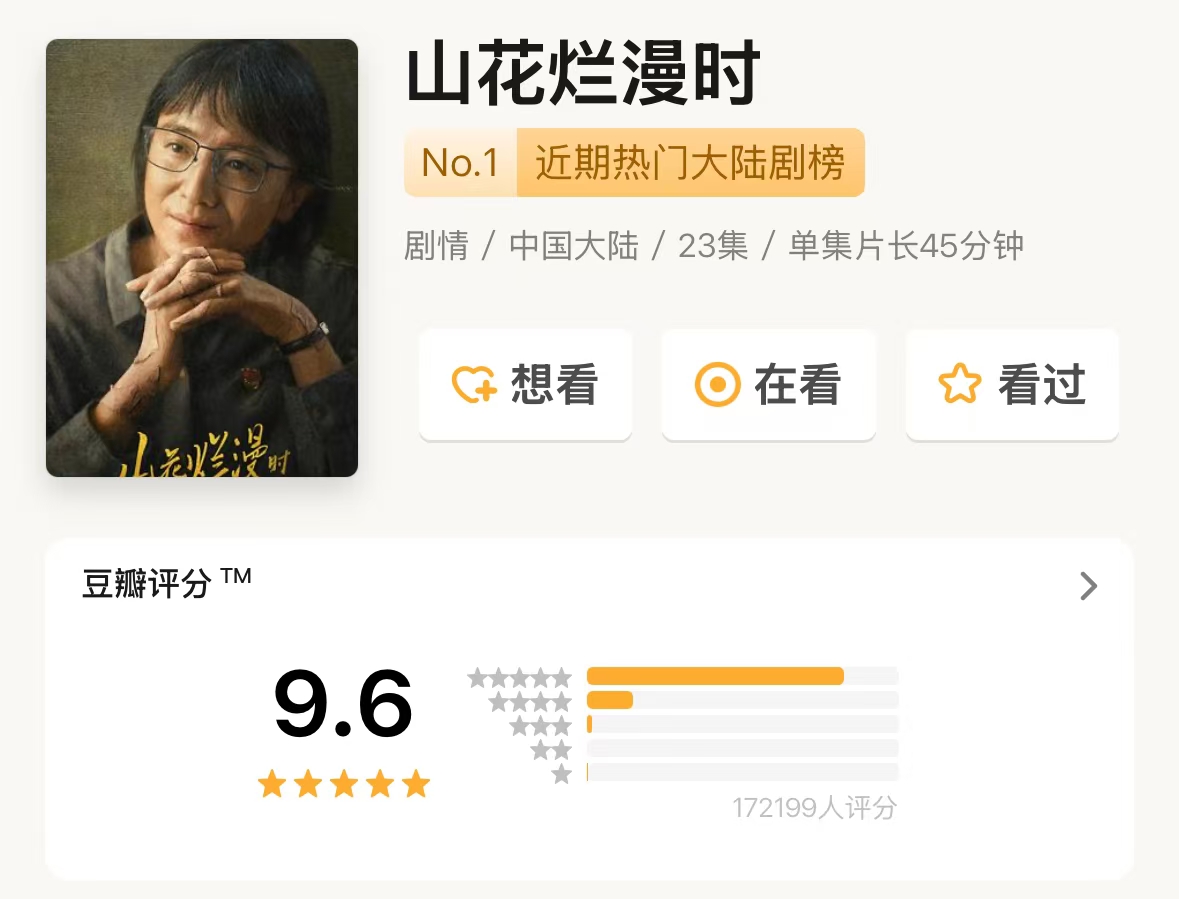The image size is (1179, 899).
Task: Mark the show as 想看
Action: (525, 385)
